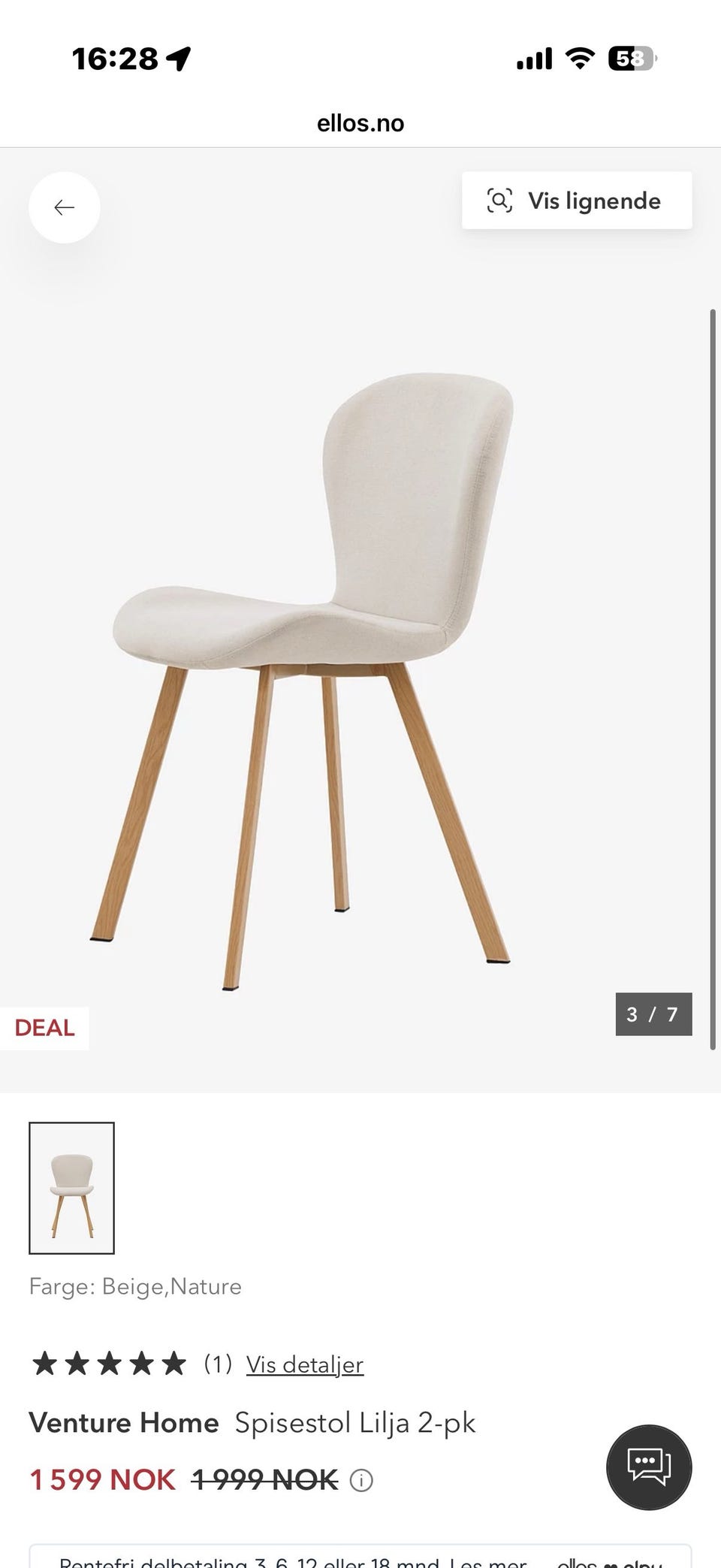Go back with the arrow button
Screen dimensions: 721x1568
65,207
